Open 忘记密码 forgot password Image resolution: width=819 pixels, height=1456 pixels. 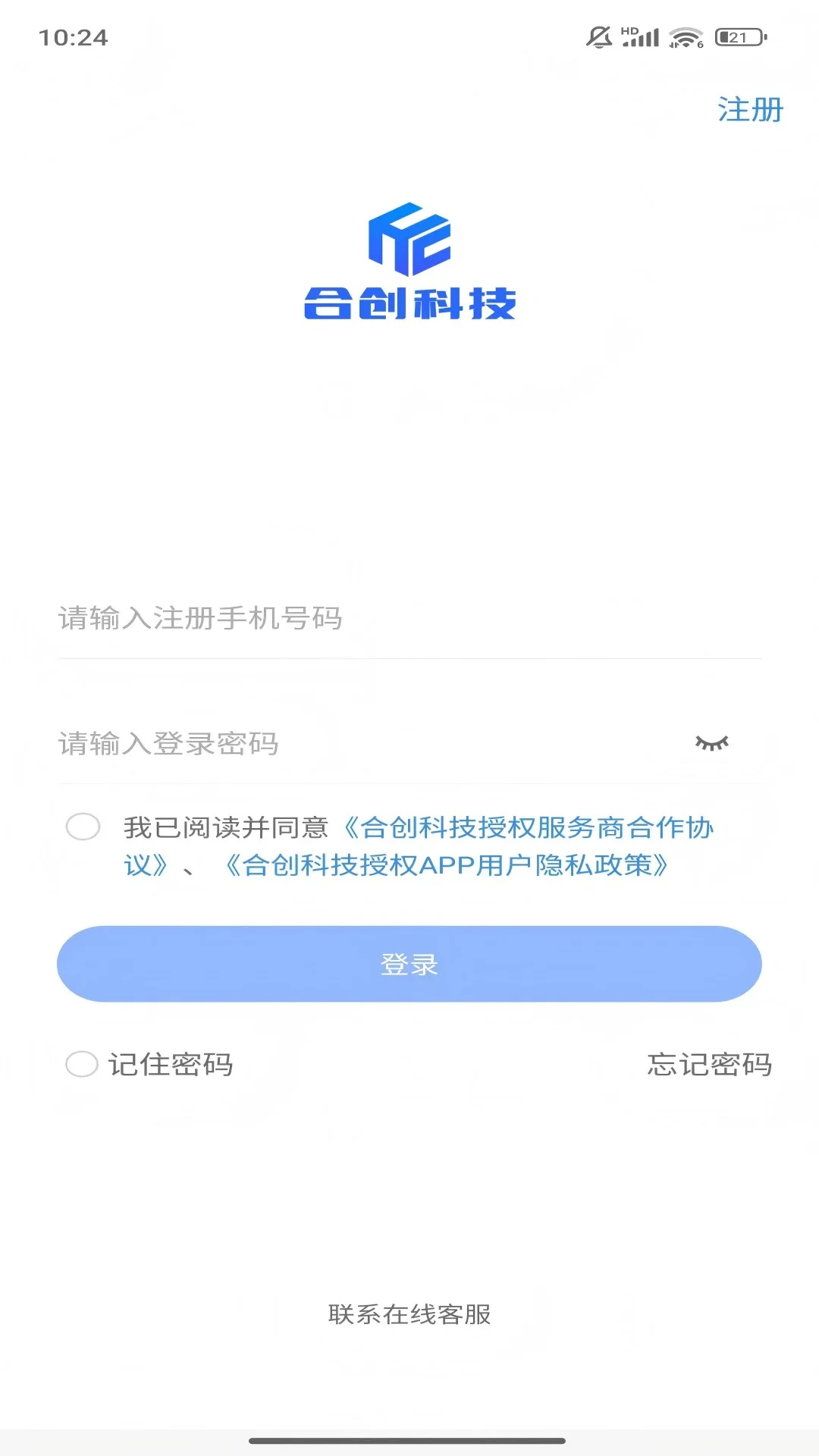[x=710, y=1065]
